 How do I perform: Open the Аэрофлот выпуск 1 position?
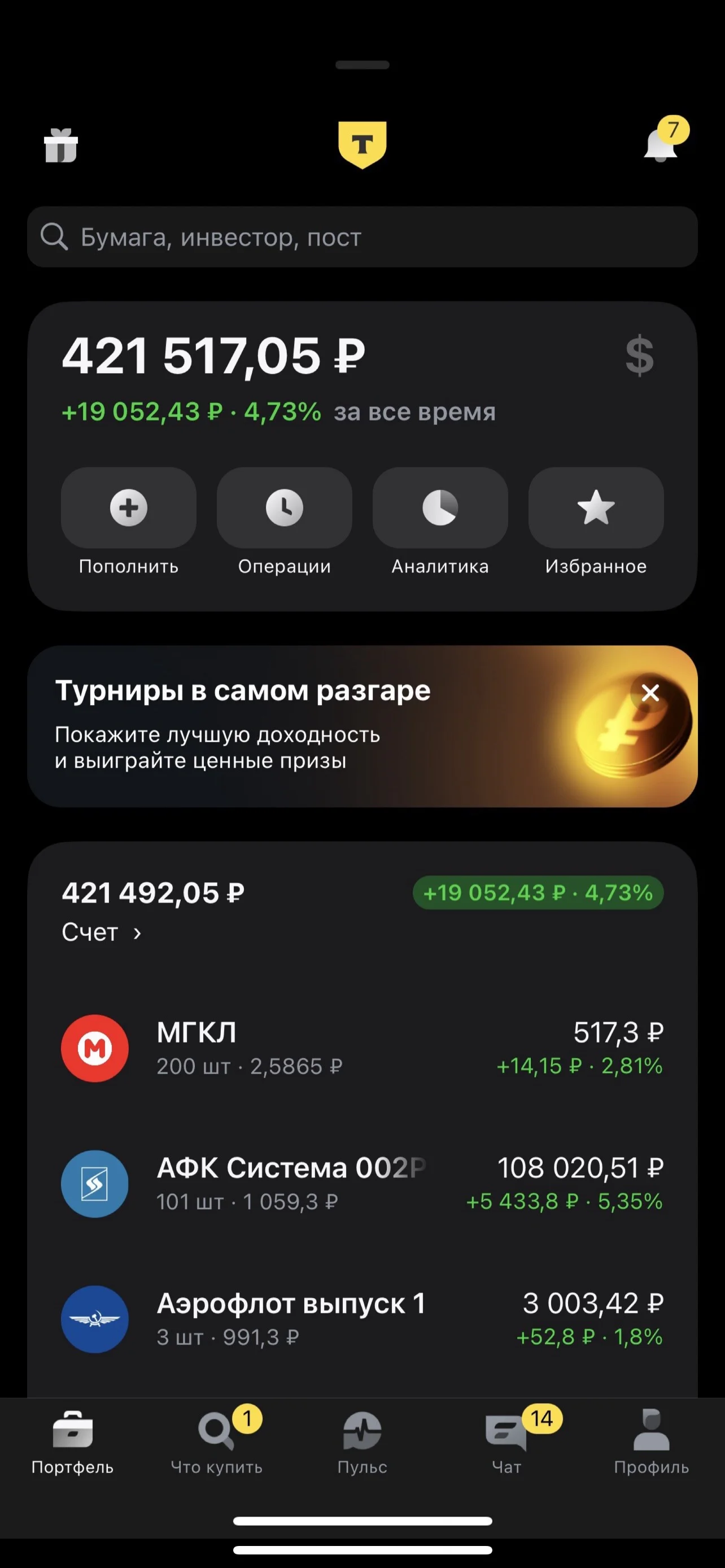tap(362, 1320)
